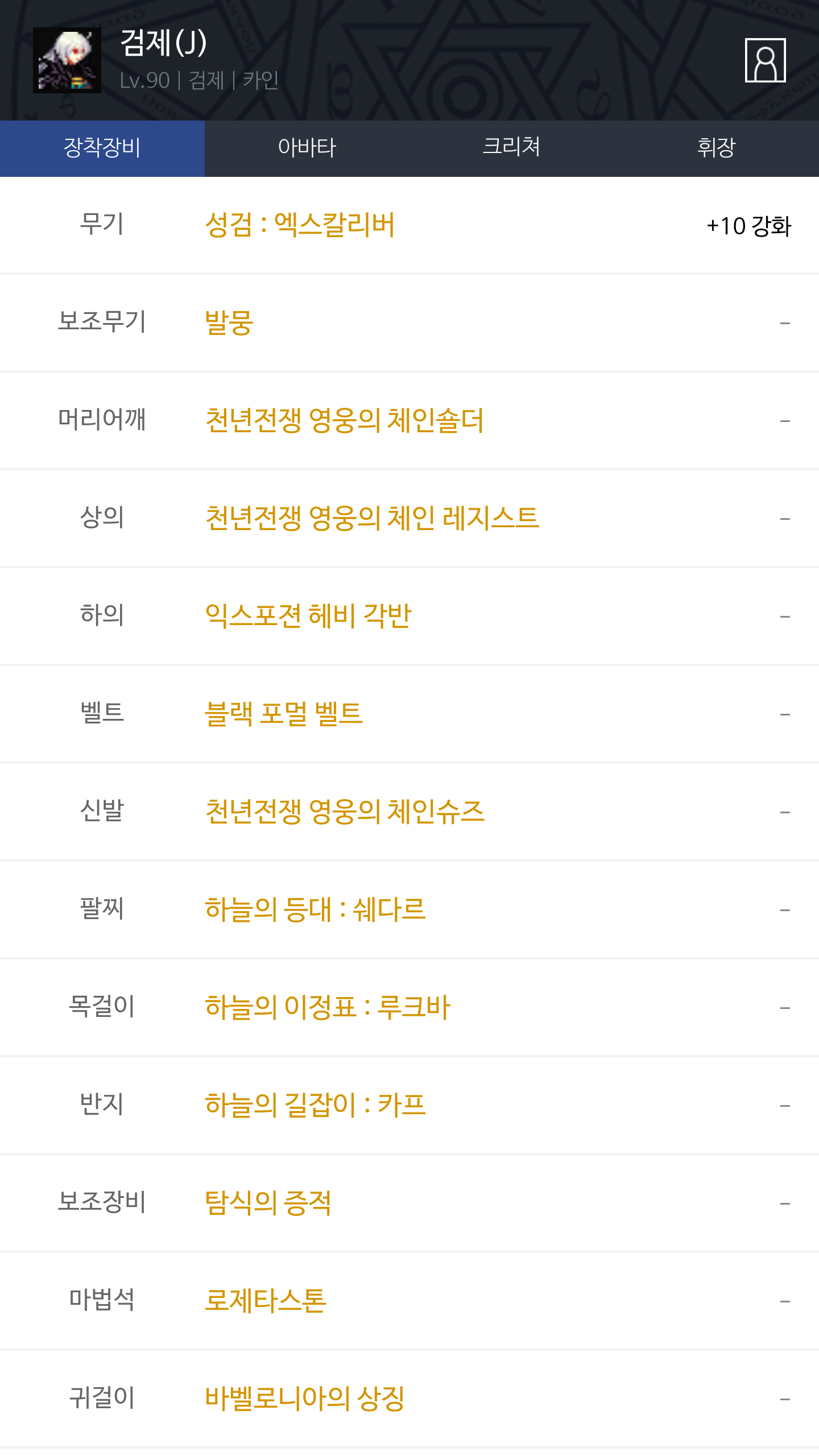Viewport: 819px width, 1456px height.
Task: Open the character profile icon
Action: [765, 60]
